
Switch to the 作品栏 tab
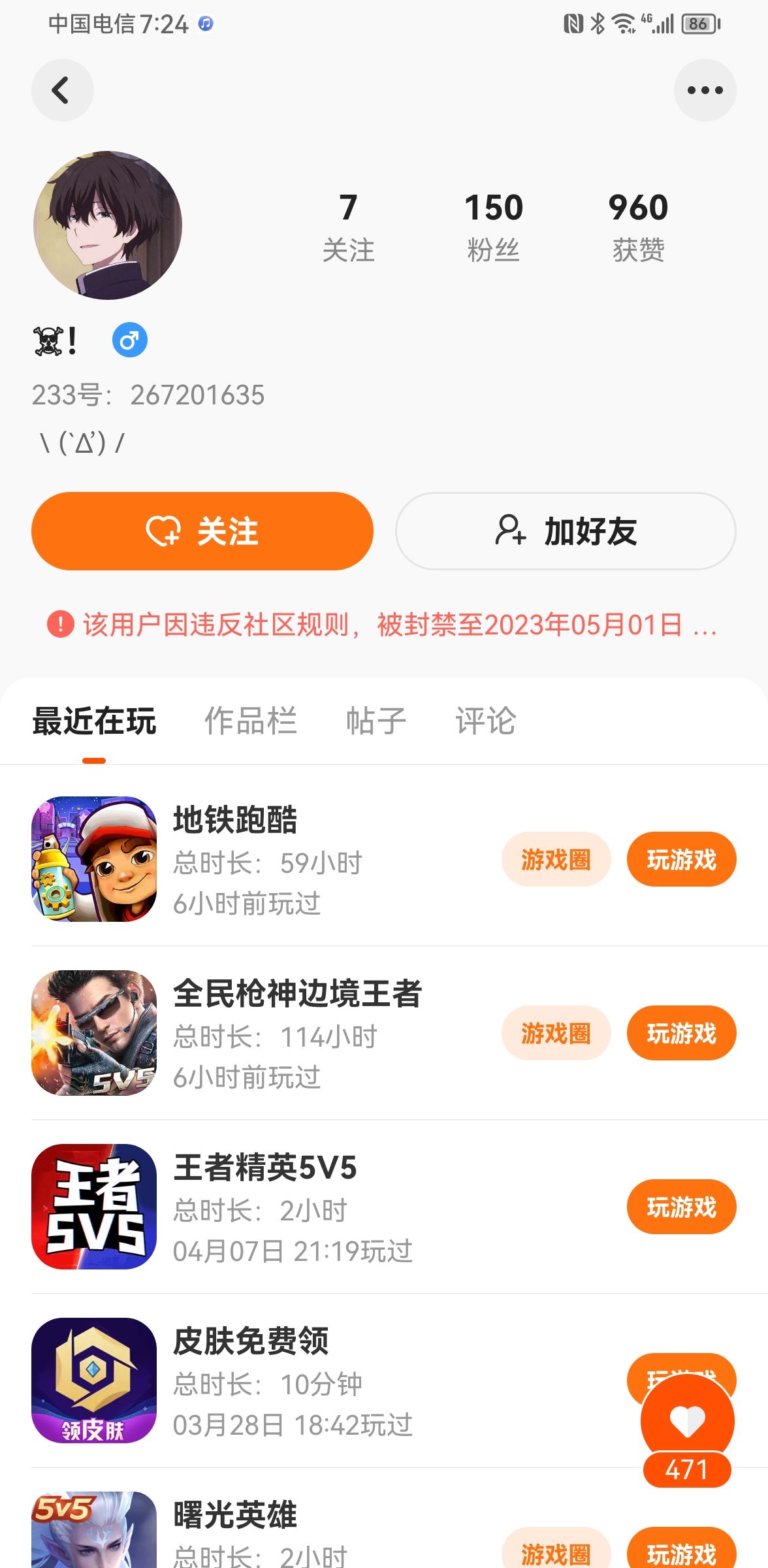pos(251,721)
